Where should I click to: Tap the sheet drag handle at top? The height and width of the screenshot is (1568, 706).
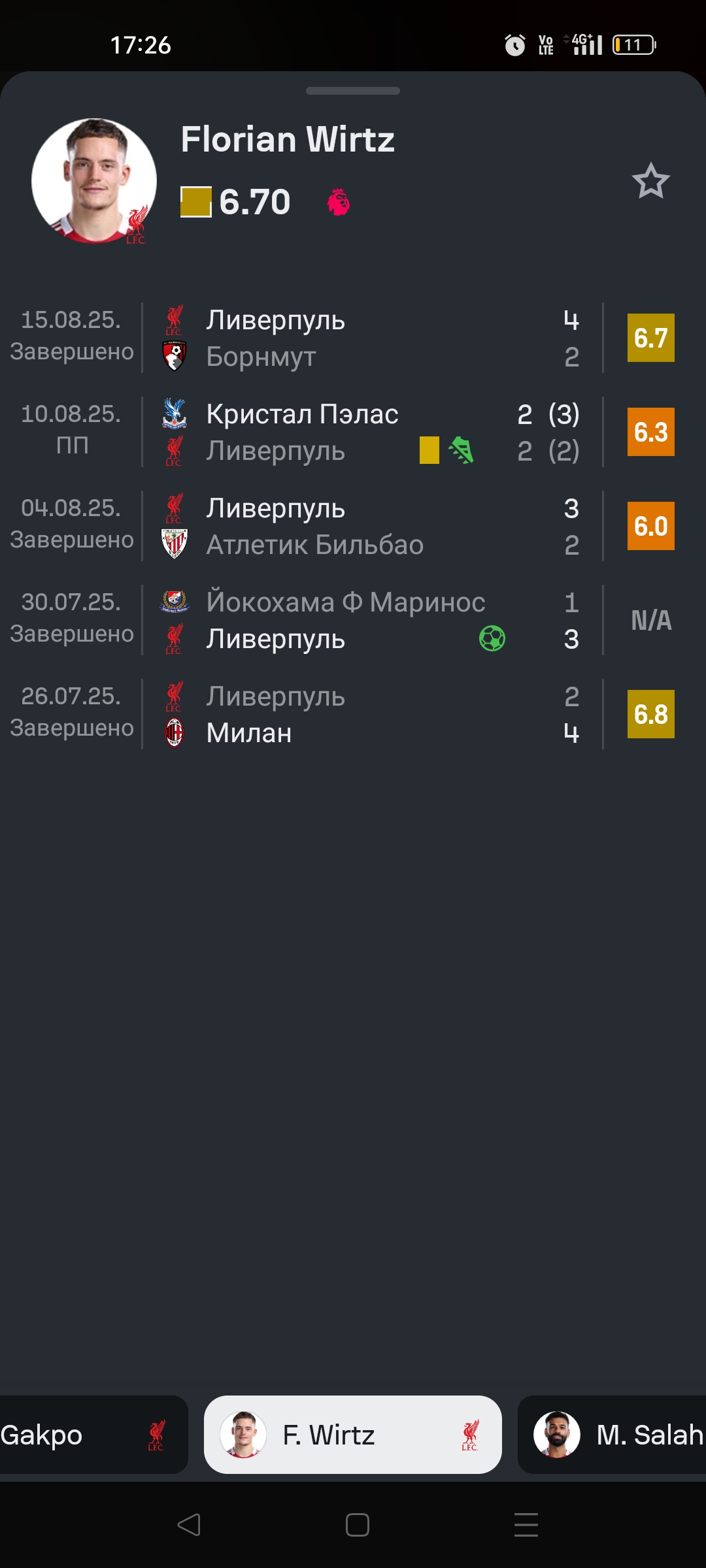pyautogui.click(x=353, y=91)
